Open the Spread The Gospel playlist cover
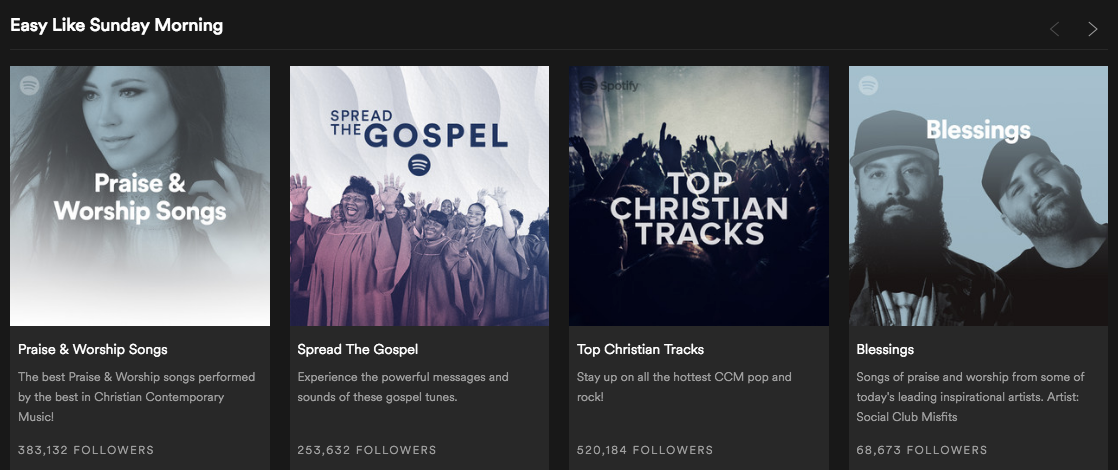This screenshot has height=470, width=1118. click(x=419, y=196)
